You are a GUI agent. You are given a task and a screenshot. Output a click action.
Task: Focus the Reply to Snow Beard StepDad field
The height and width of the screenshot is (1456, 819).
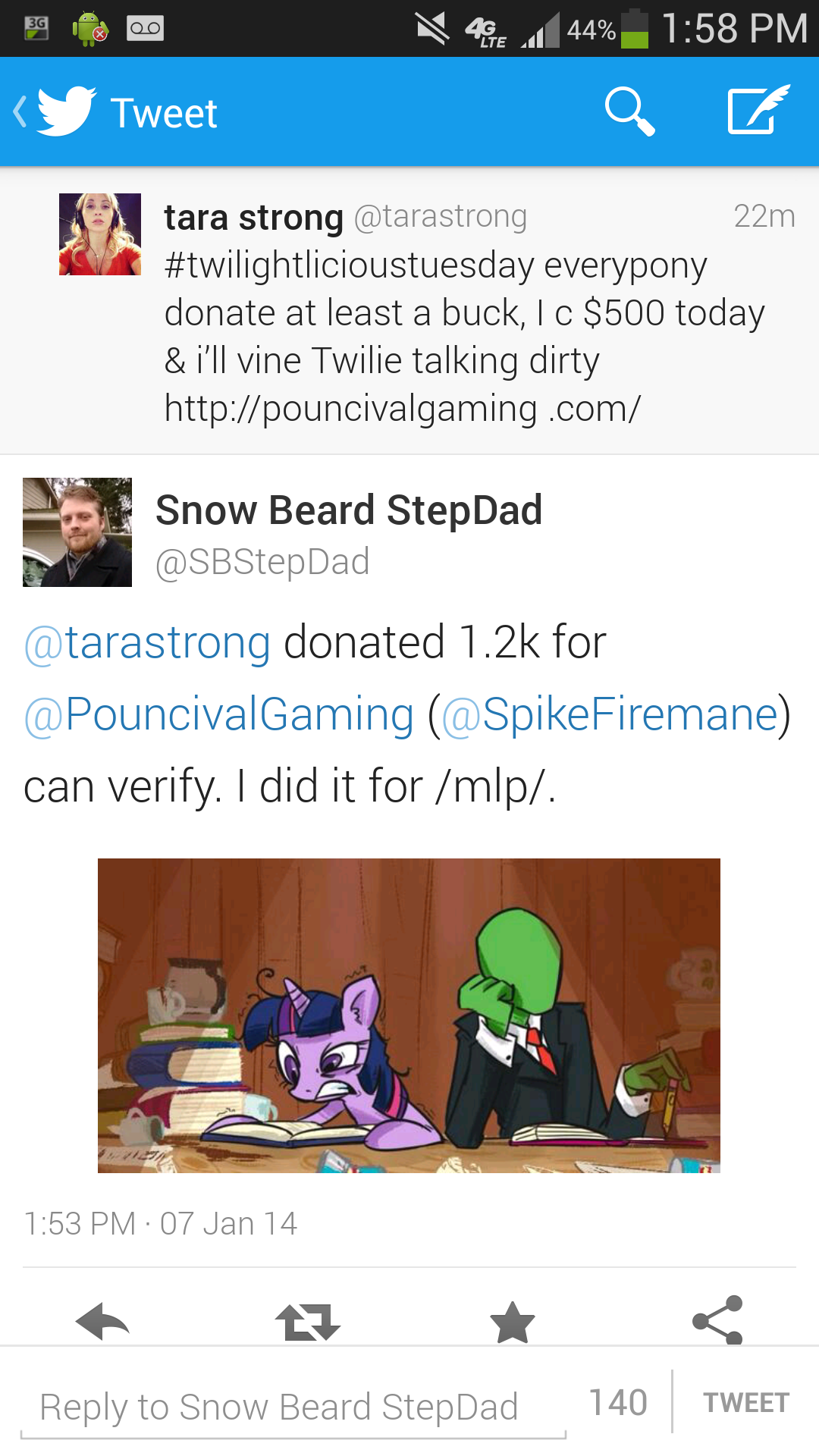click(293, 1407)
